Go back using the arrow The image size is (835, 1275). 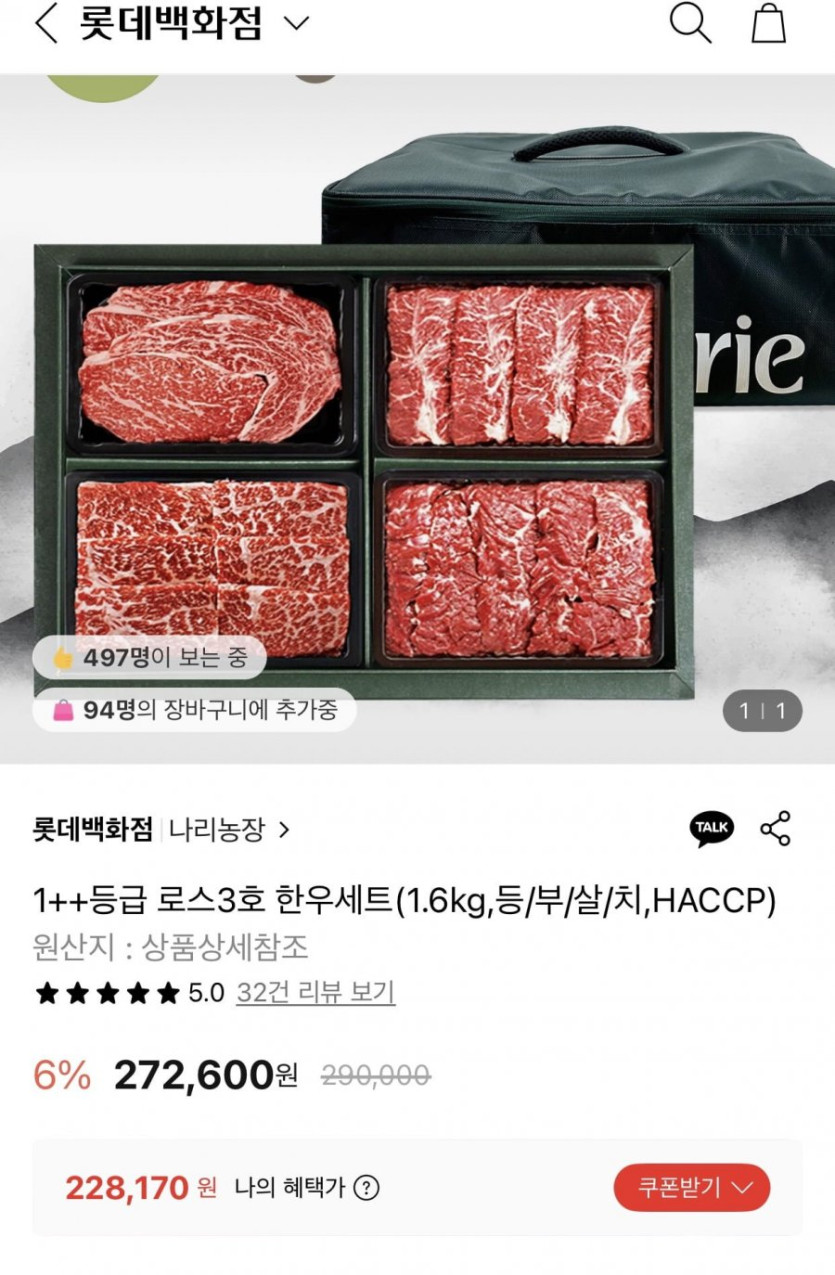click(45, 23)
